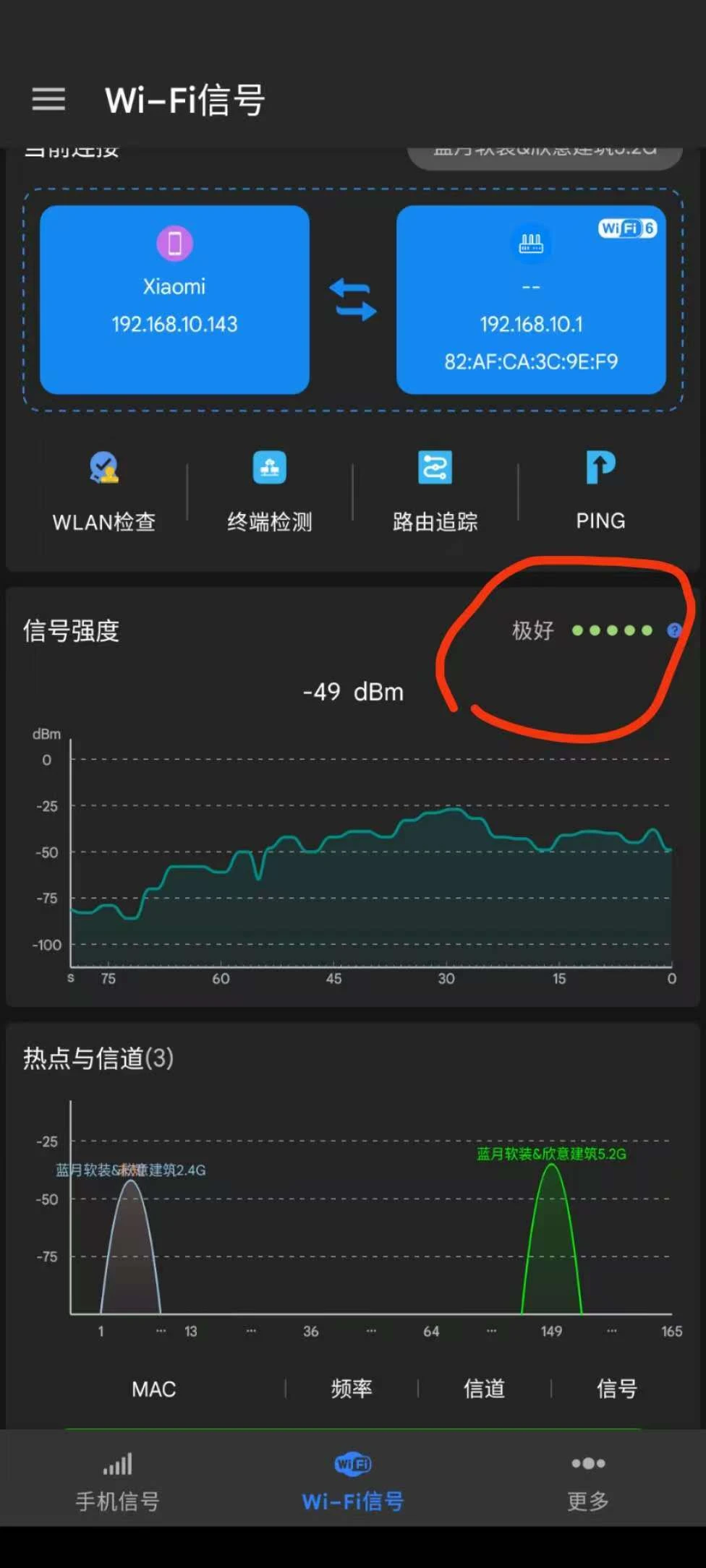Open the hamburger drawer menu
The image size is (706, 1568).
48,99
